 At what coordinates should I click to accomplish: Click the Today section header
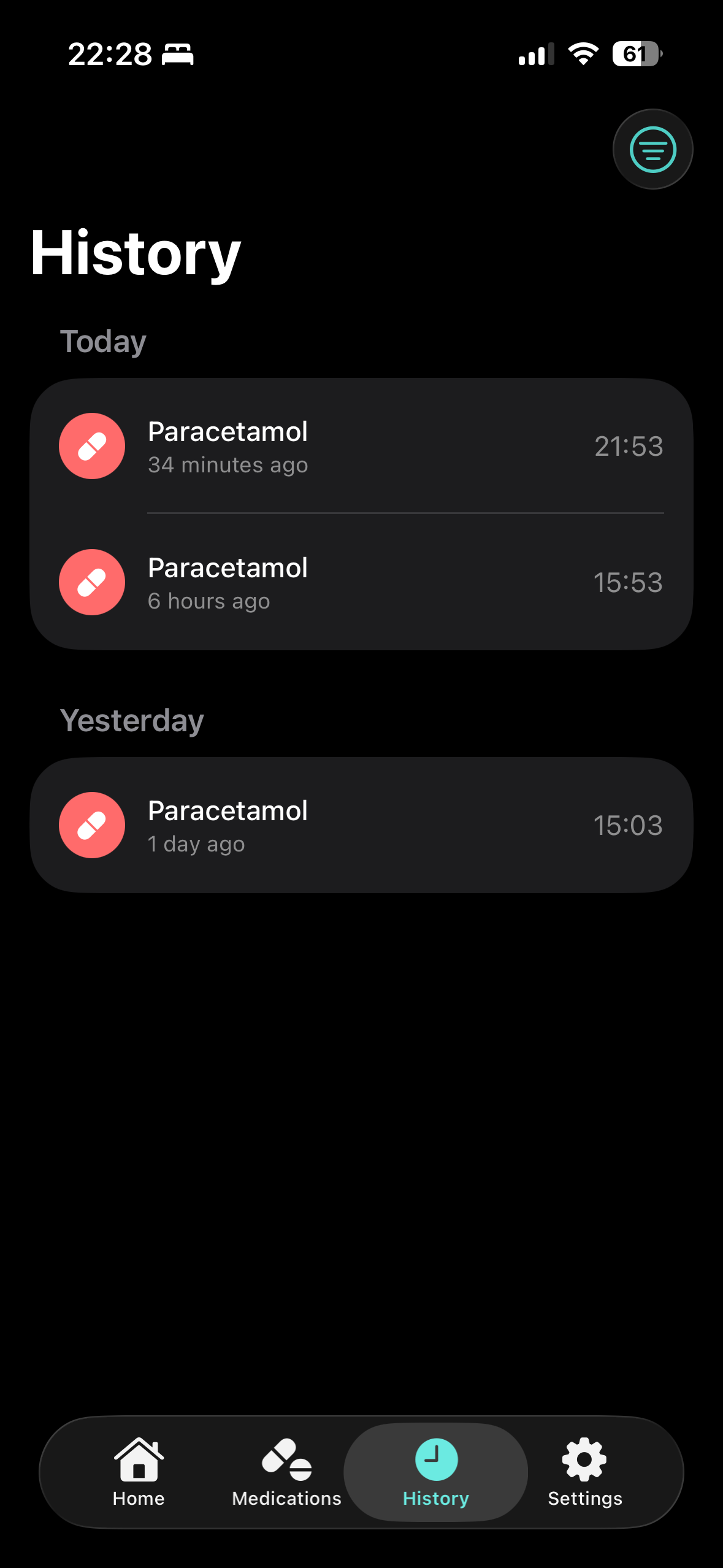[x=102, y=341]
